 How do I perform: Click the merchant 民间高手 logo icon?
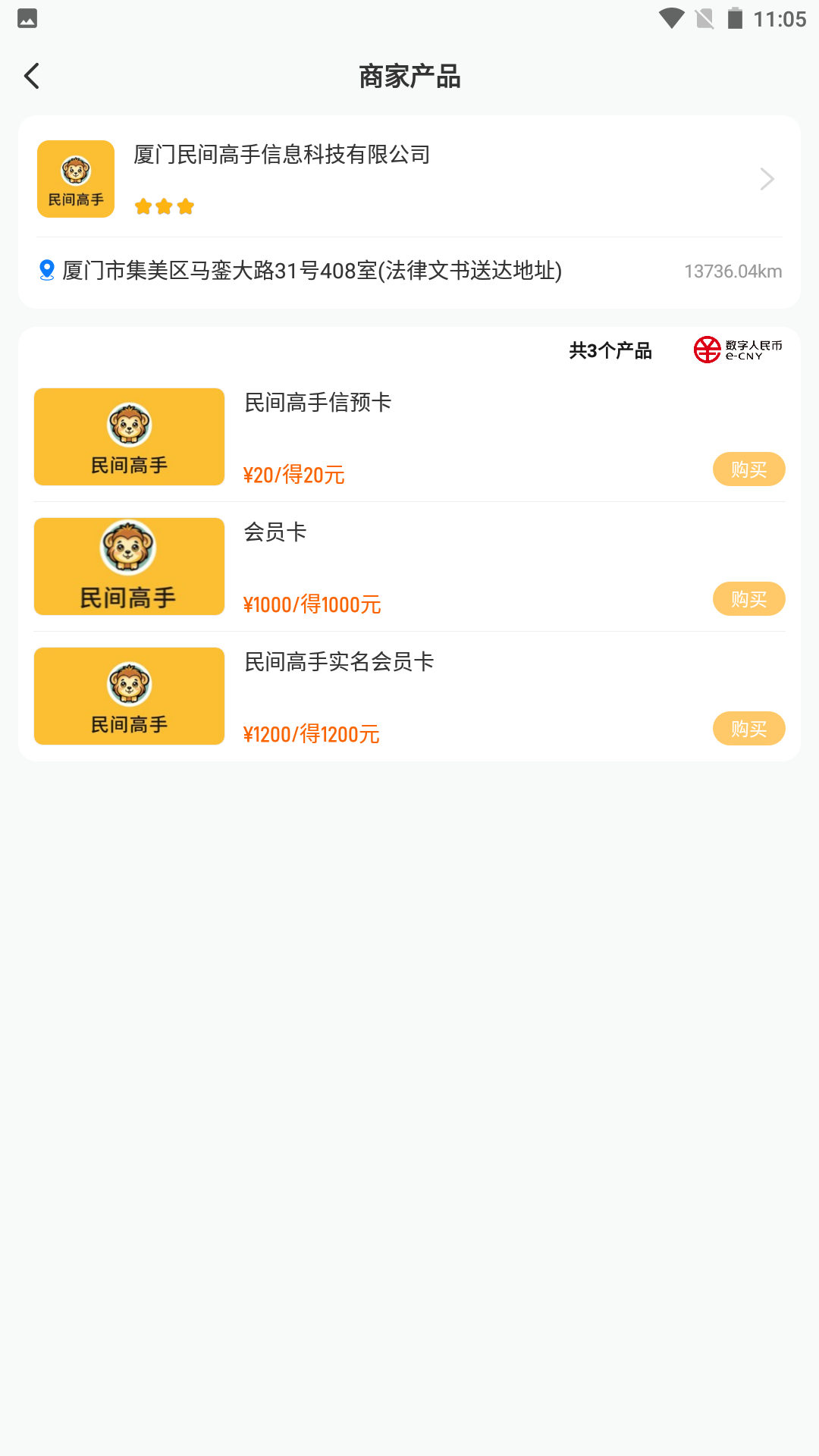coord(75,178)
